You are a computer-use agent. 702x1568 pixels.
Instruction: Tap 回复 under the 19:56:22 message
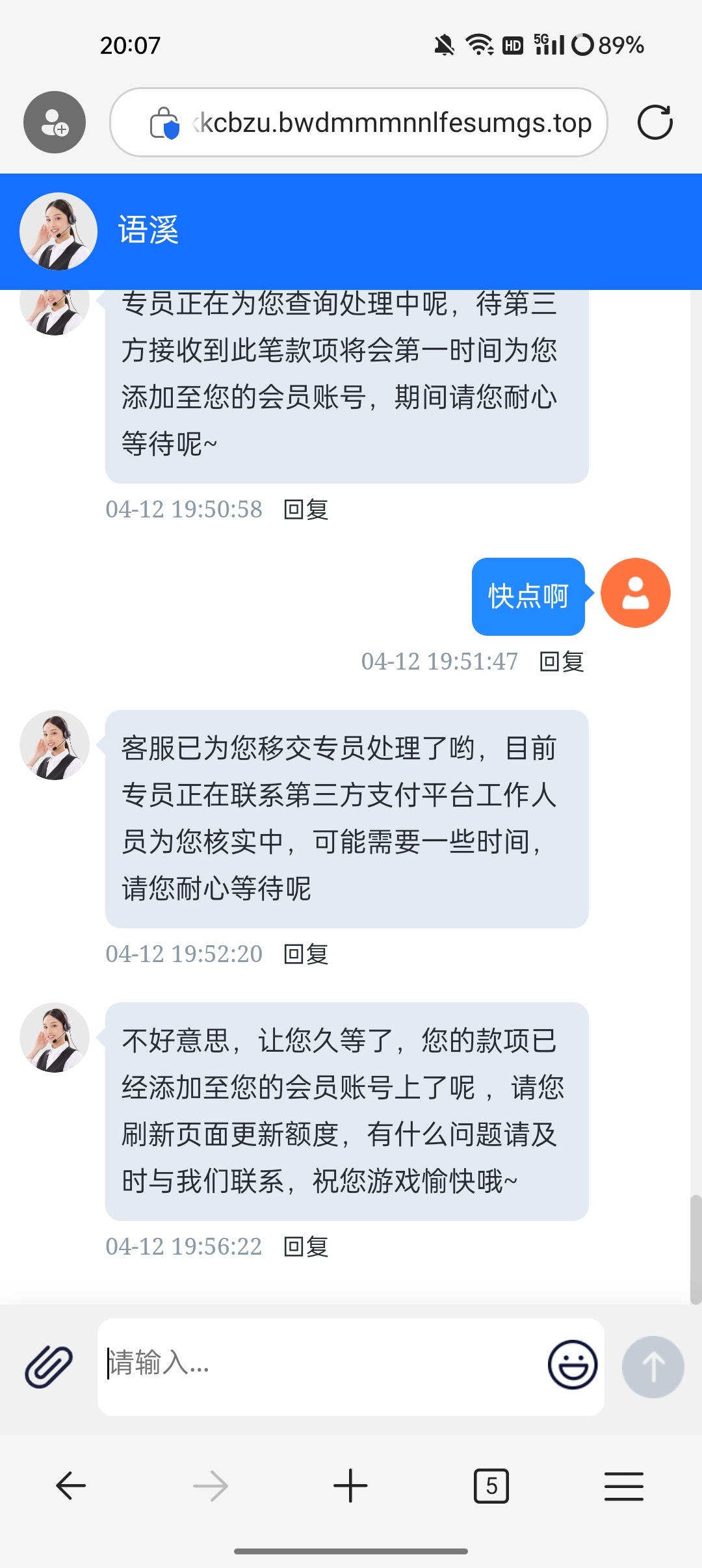(x=306, y=1247)
